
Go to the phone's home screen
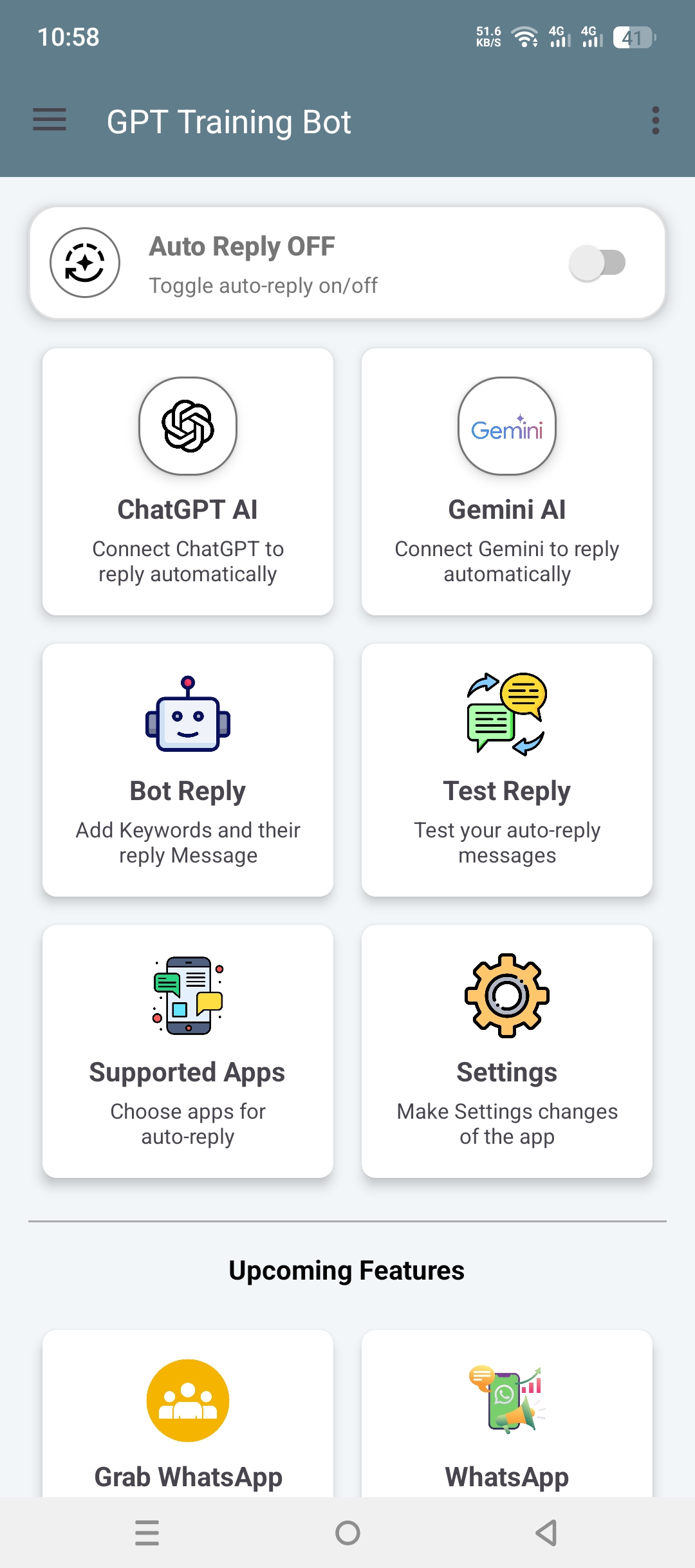(347, 1533)
